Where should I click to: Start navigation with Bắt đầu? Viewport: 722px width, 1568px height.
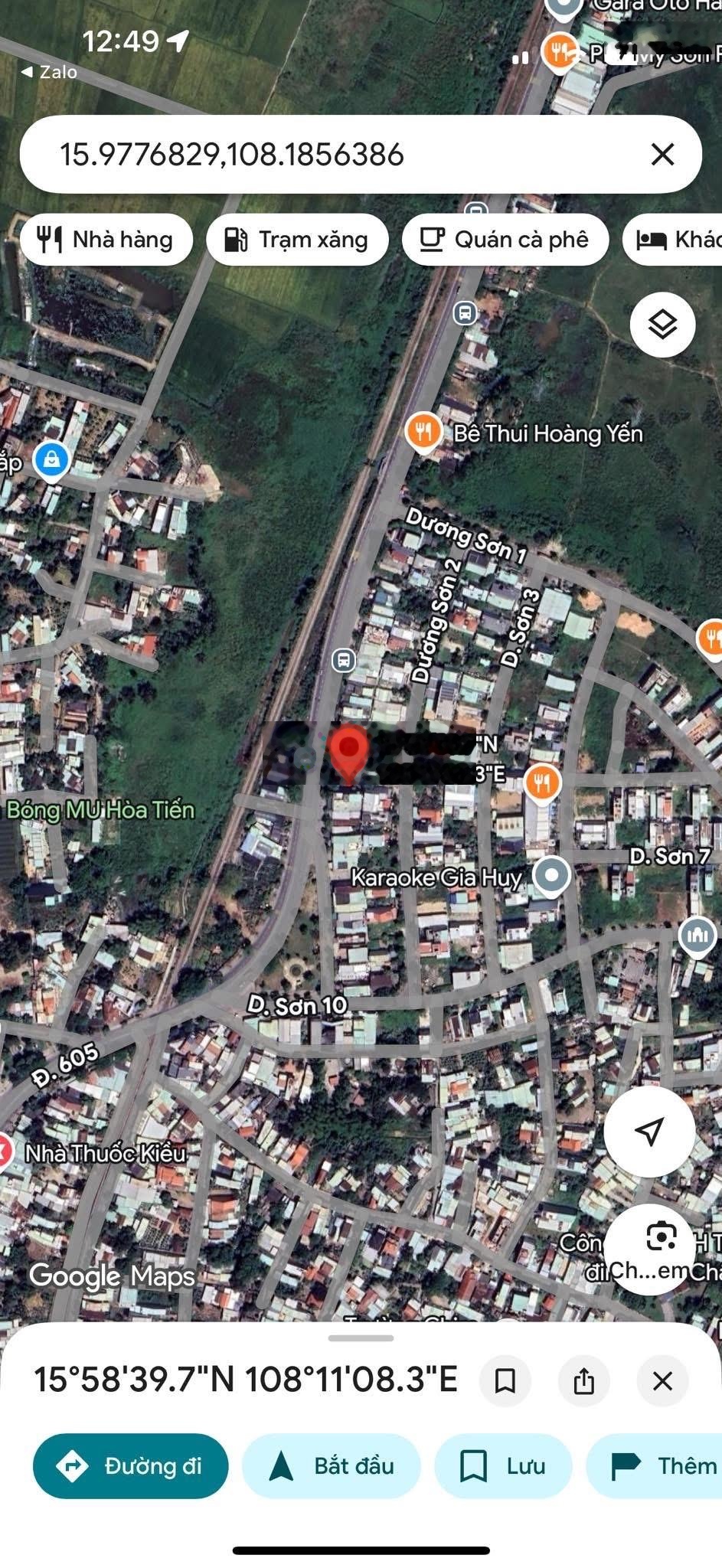click(x=332, y=1465)
